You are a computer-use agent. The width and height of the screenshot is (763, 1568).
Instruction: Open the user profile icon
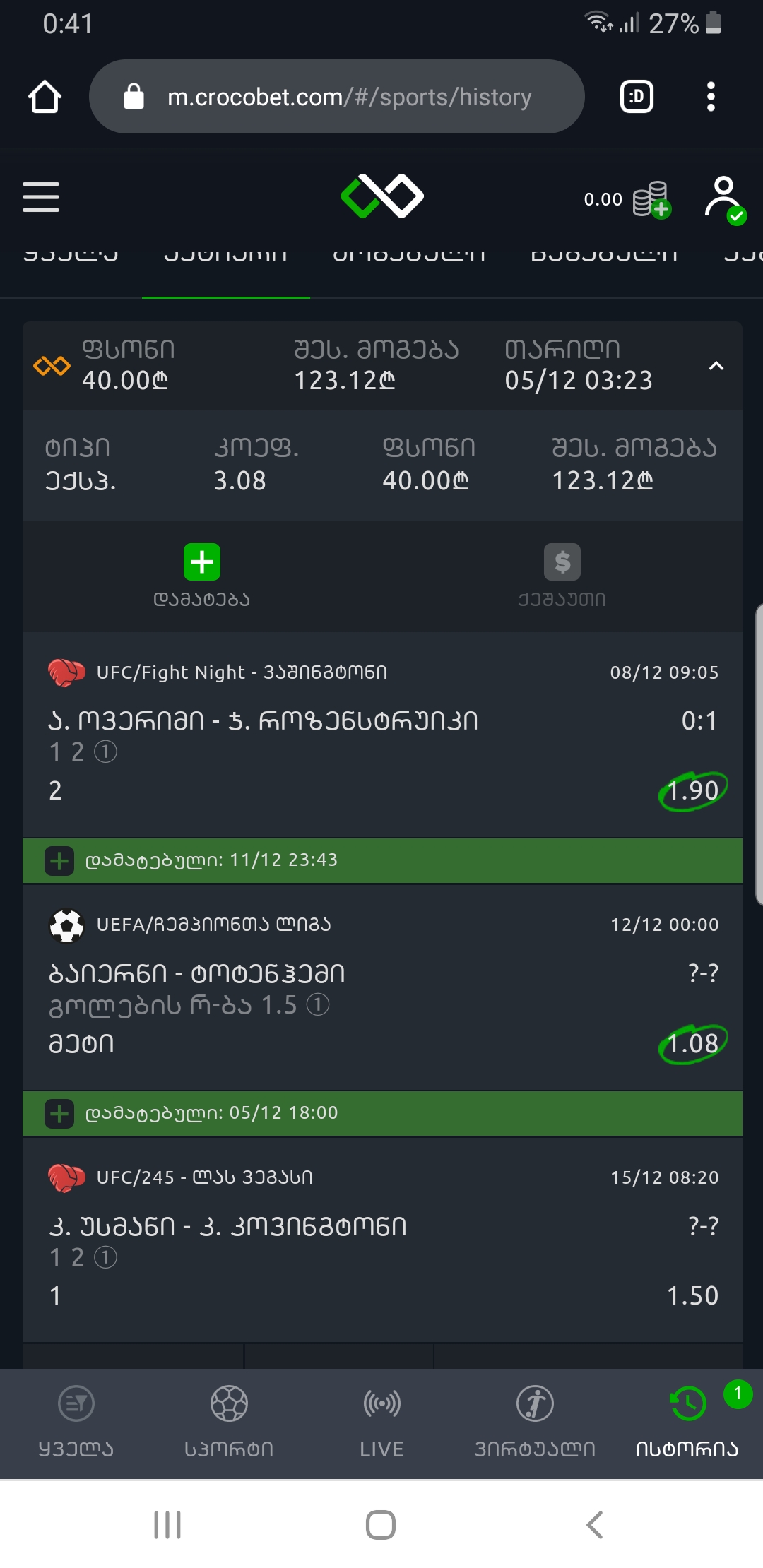(x=724, y=198)
